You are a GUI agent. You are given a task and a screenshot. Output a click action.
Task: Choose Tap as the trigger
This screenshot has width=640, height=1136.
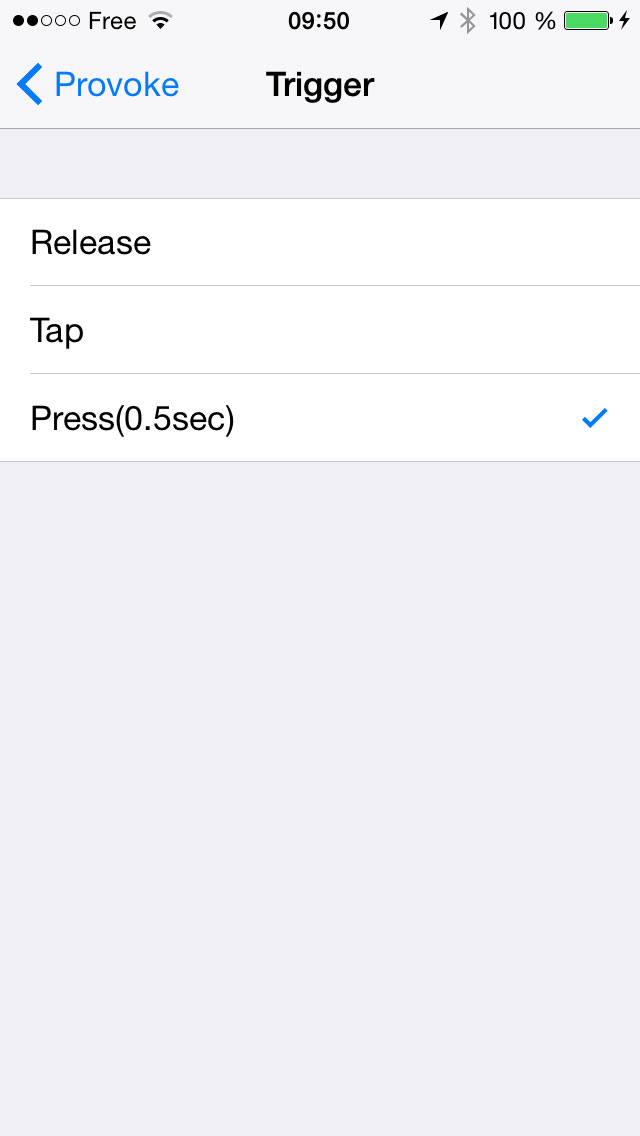click(320, 330)
